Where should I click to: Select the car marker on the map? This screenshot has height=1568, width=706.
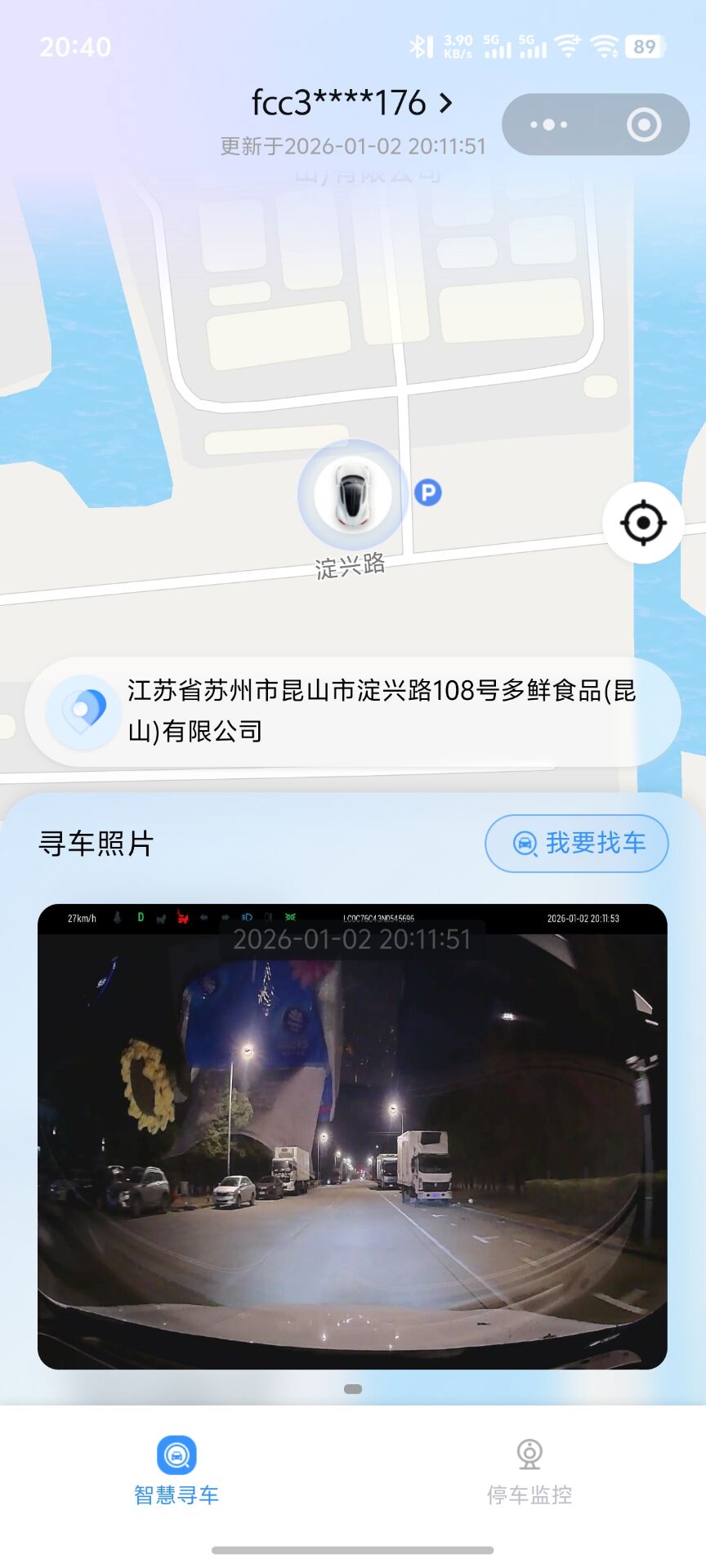(x=353, y=494)
